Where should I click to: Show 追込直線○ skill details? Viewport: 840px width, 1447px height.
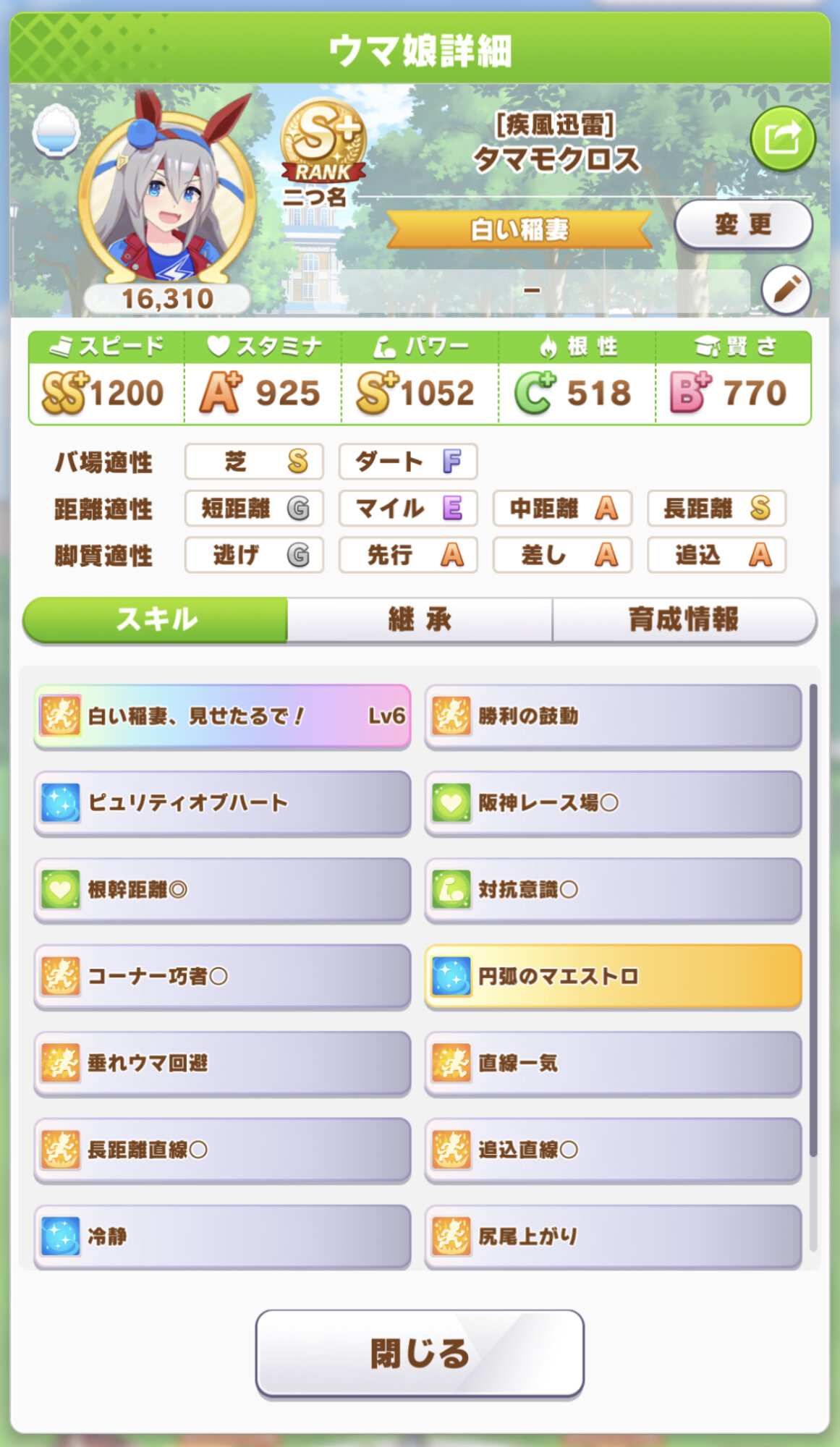coord(613,1150)
